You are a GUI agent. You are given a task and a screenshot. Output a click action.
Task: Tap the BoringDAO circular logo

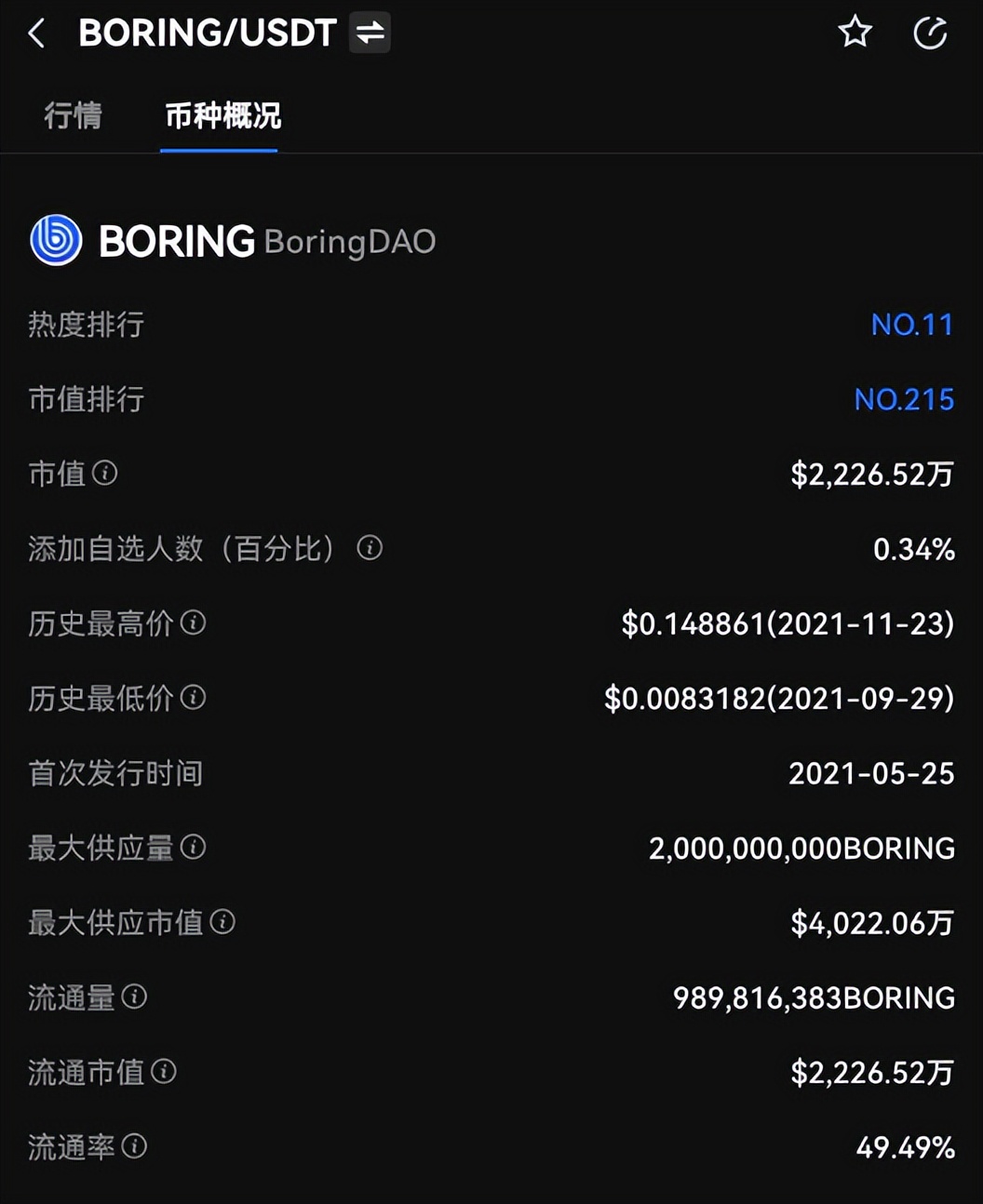[56, 240]
